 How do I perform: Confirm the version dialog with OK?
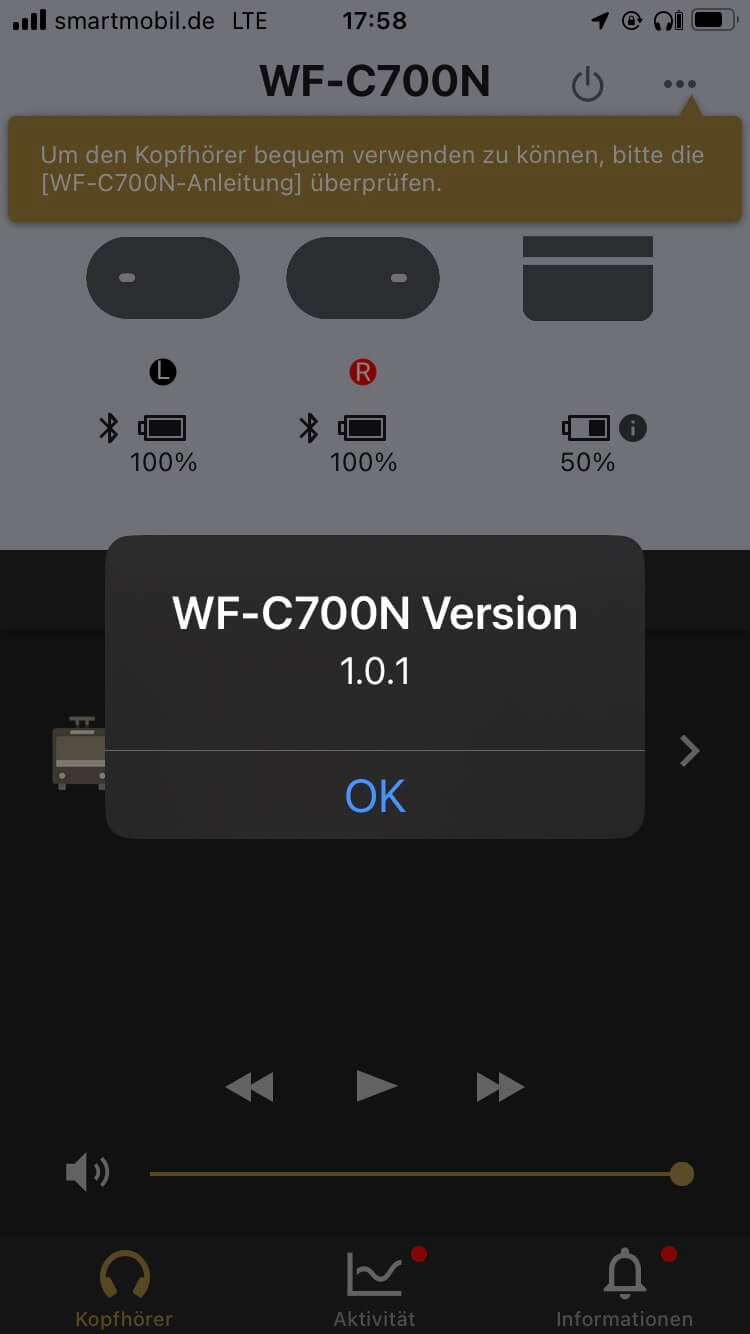[x=375, y=796]
